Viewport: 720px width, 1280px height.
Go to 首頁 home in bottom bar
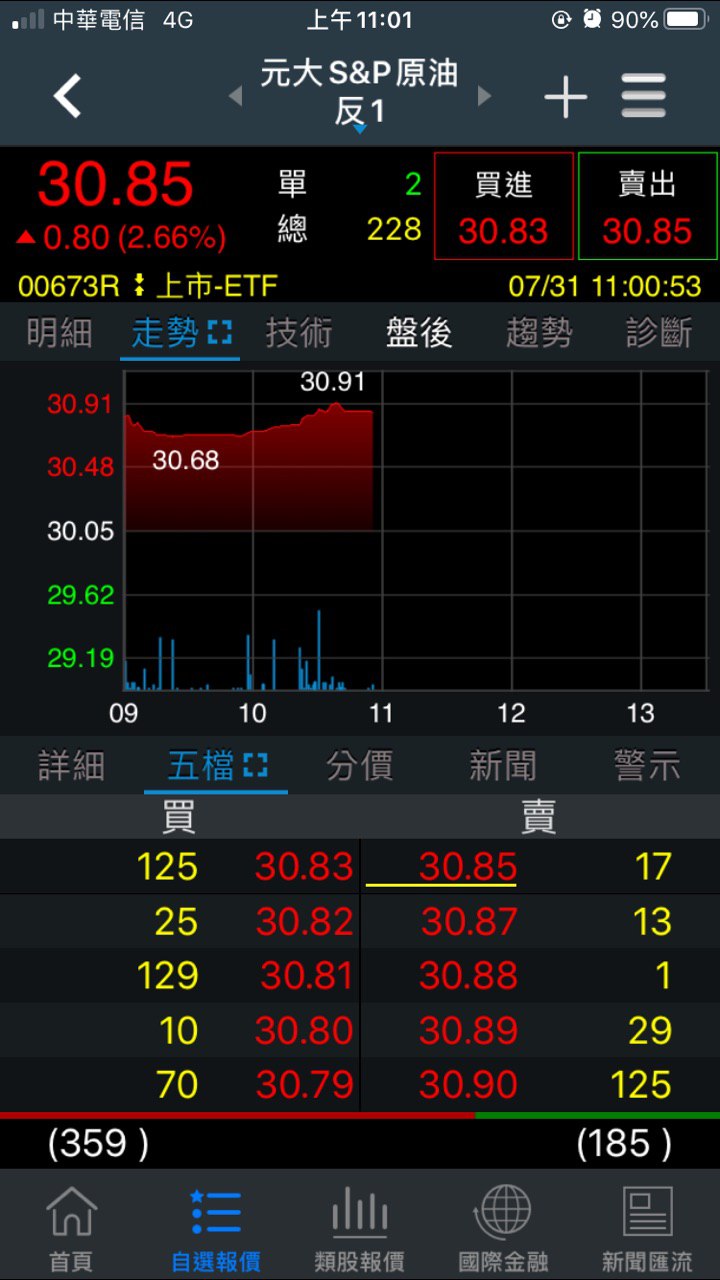point(71,1228)
